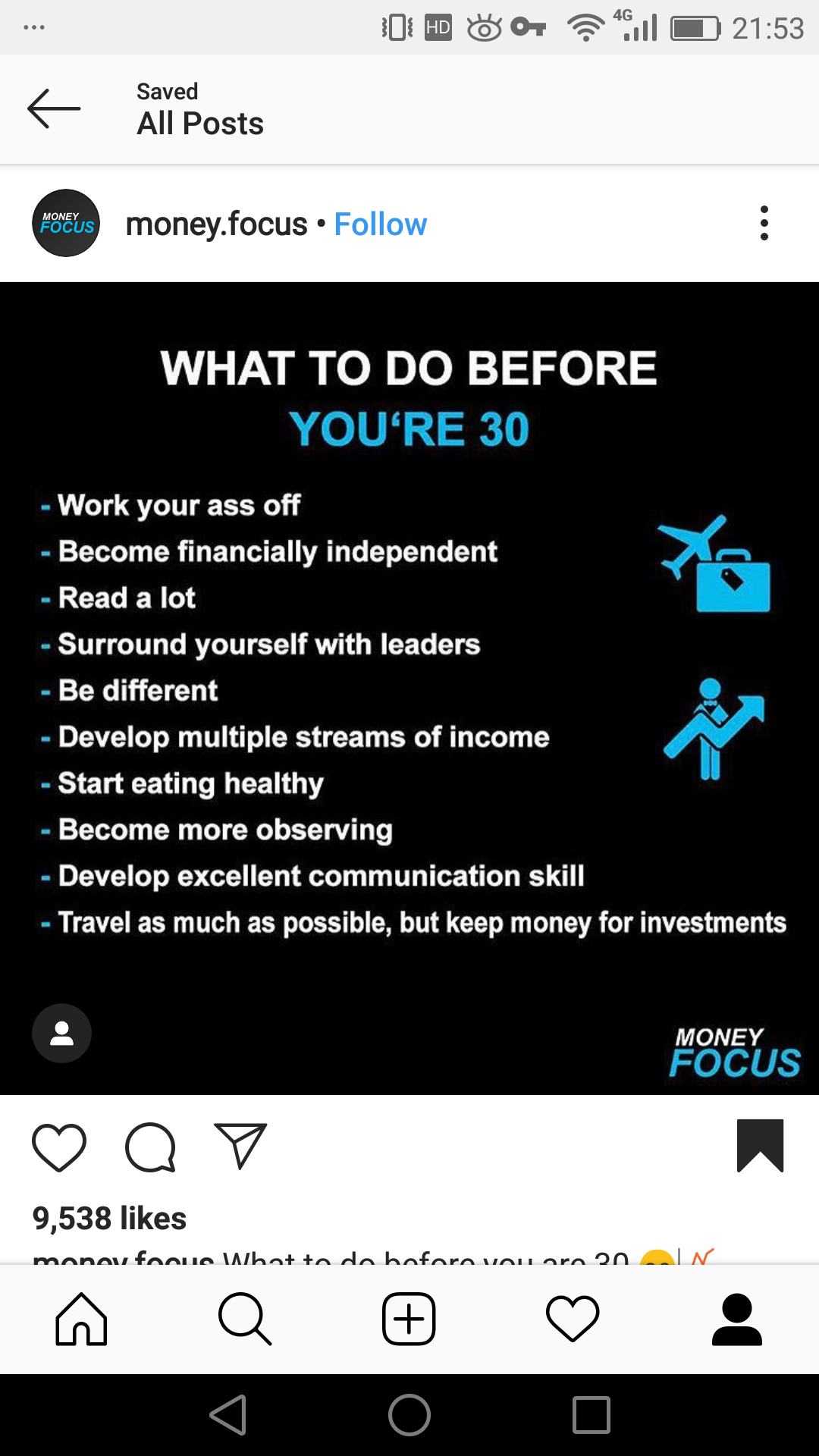This screenshot has width=819, height=1456.
Task: Switch to the Home feed tab
Action: [81, 1319]
